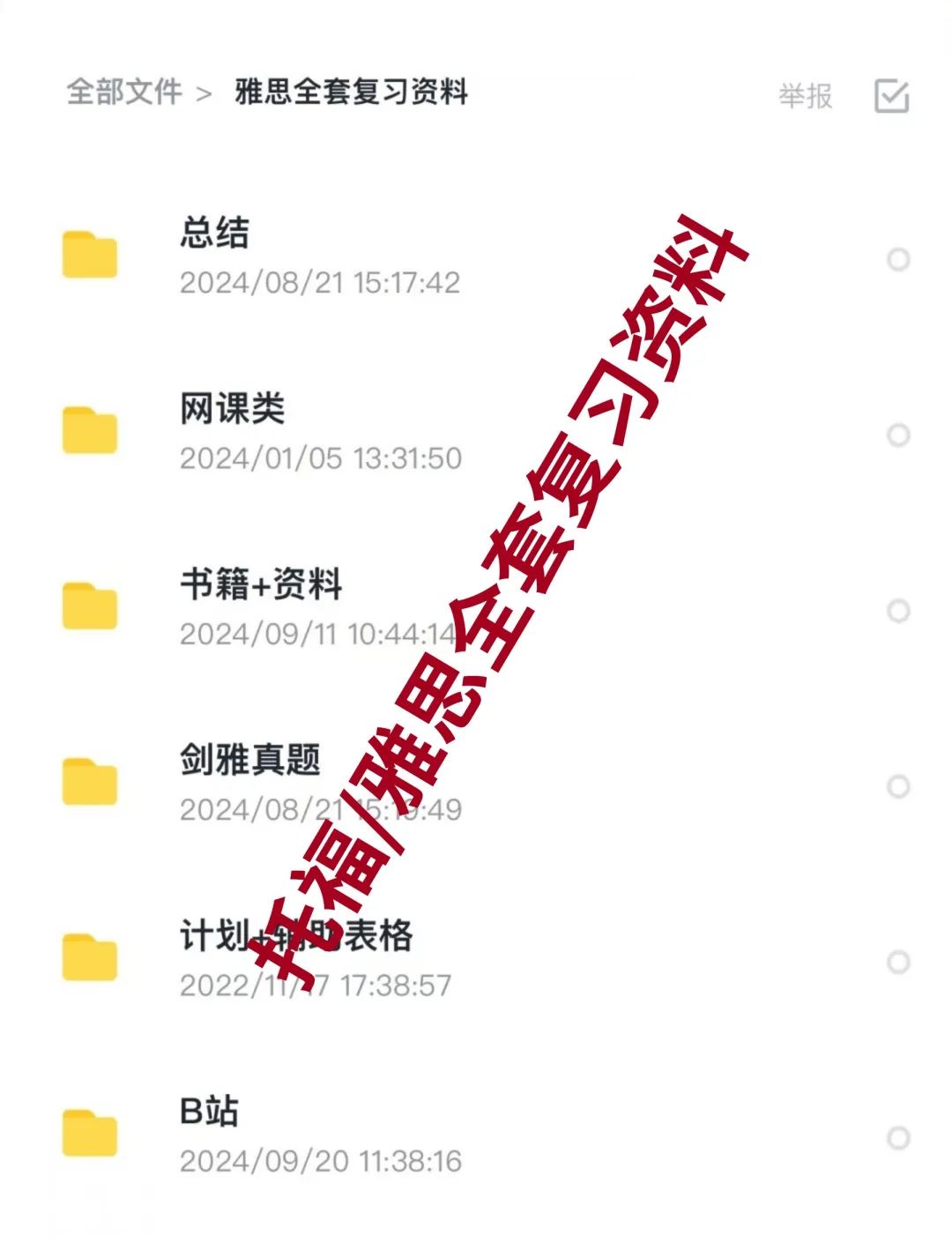Go back to 全部文件 breadcrumb
Image resolution: width=952 pixels, height=1242 pixels.
[x=124, y=92]
